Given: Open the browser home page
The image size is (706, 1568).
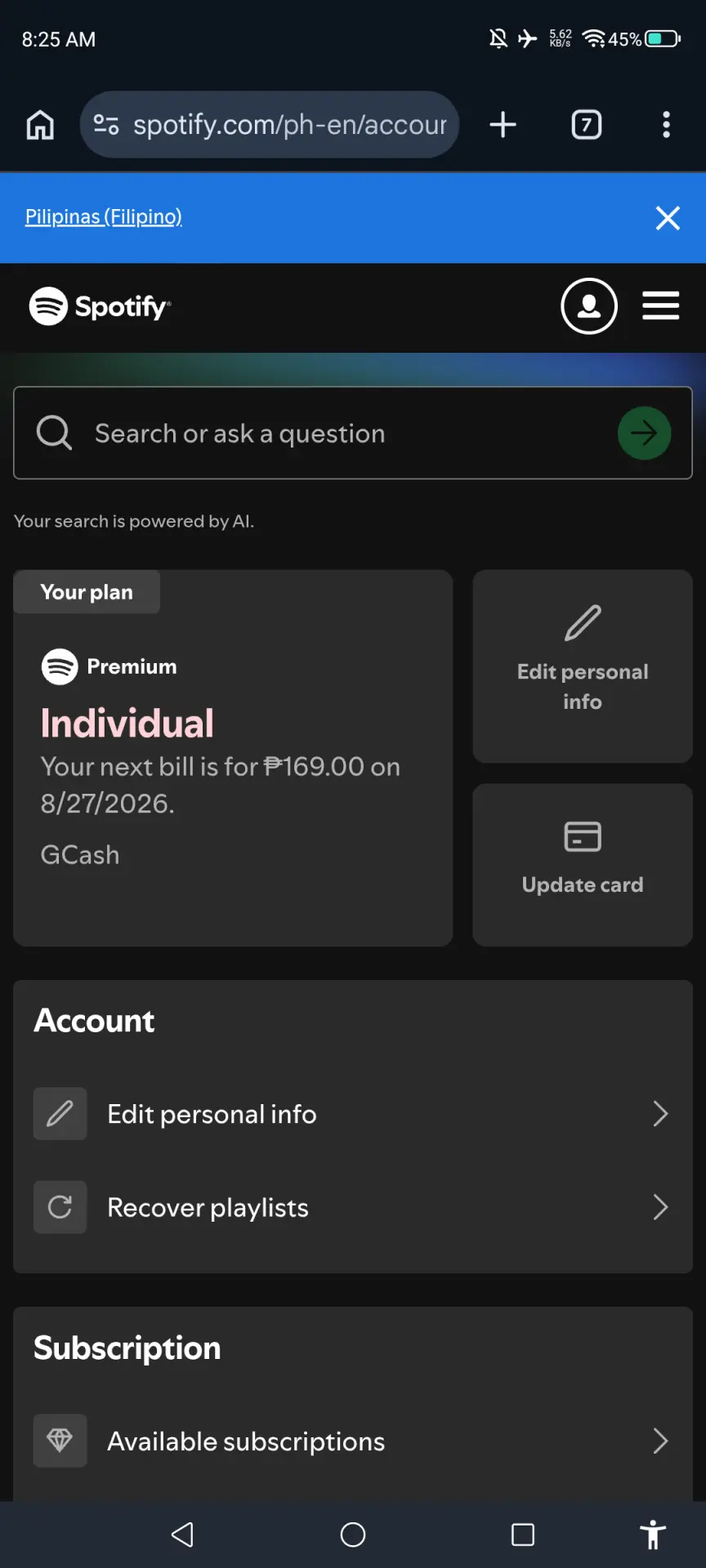Looking at the screenshot, I should point(40,125).
